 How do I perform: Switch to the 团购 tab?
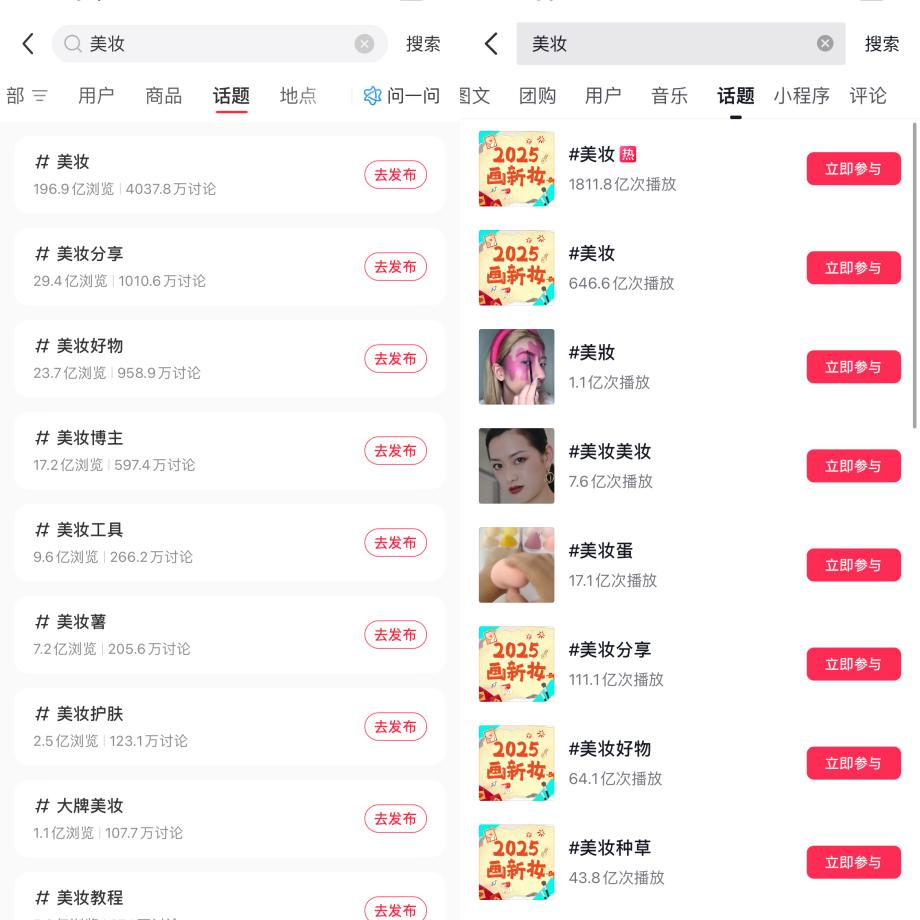(x=537, y=96)
